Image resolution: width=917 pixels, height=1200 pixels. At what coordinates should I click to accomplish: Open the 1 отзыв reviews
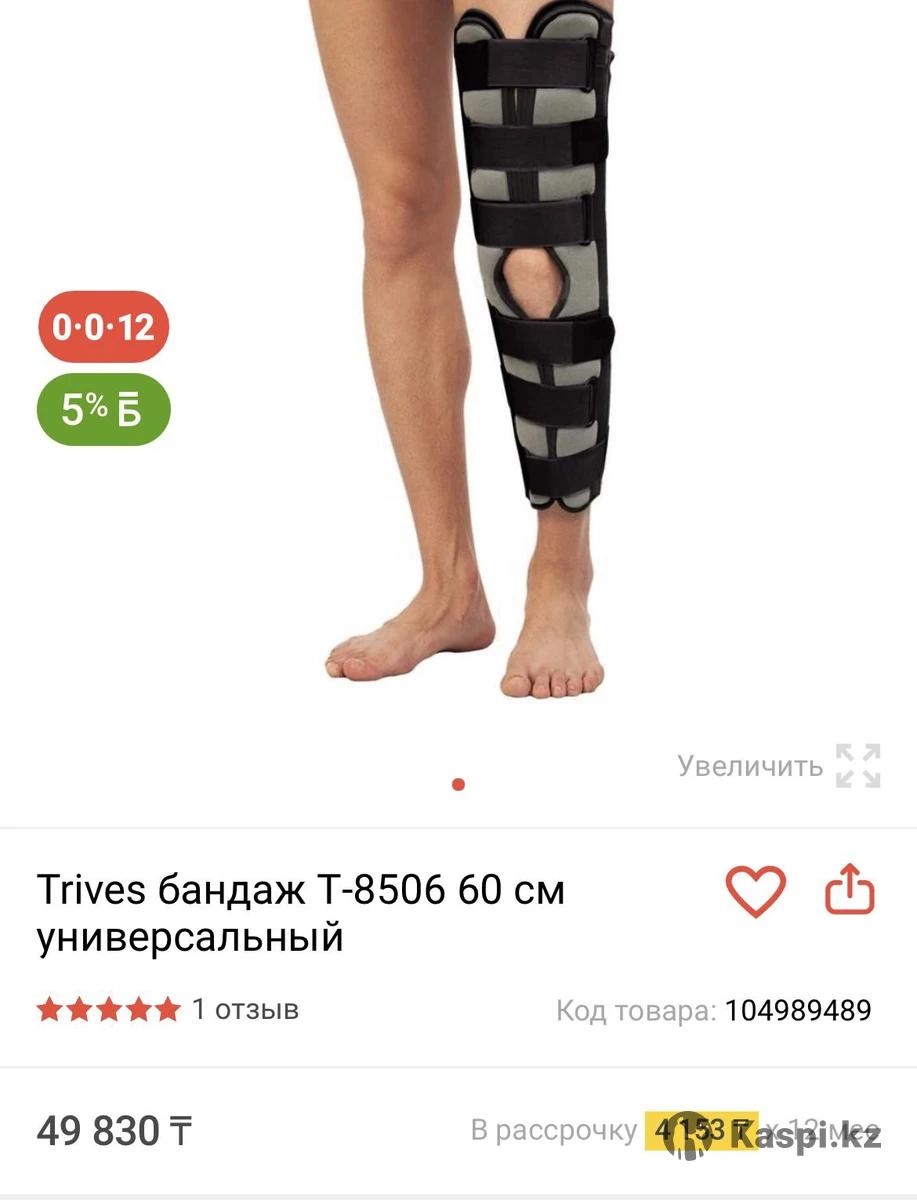(245, 1009)
